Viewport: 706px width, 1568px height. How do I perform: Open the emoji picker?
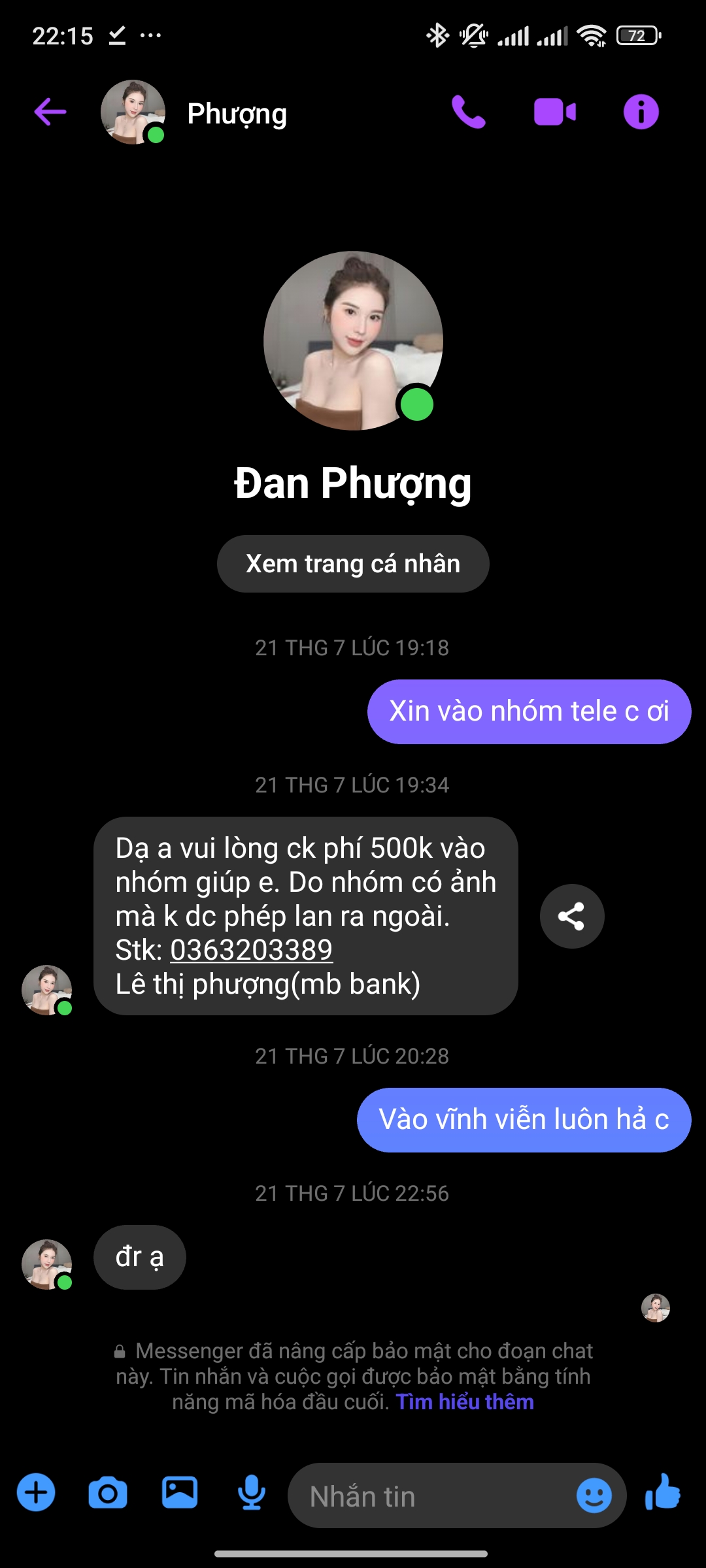(594, 1495)
